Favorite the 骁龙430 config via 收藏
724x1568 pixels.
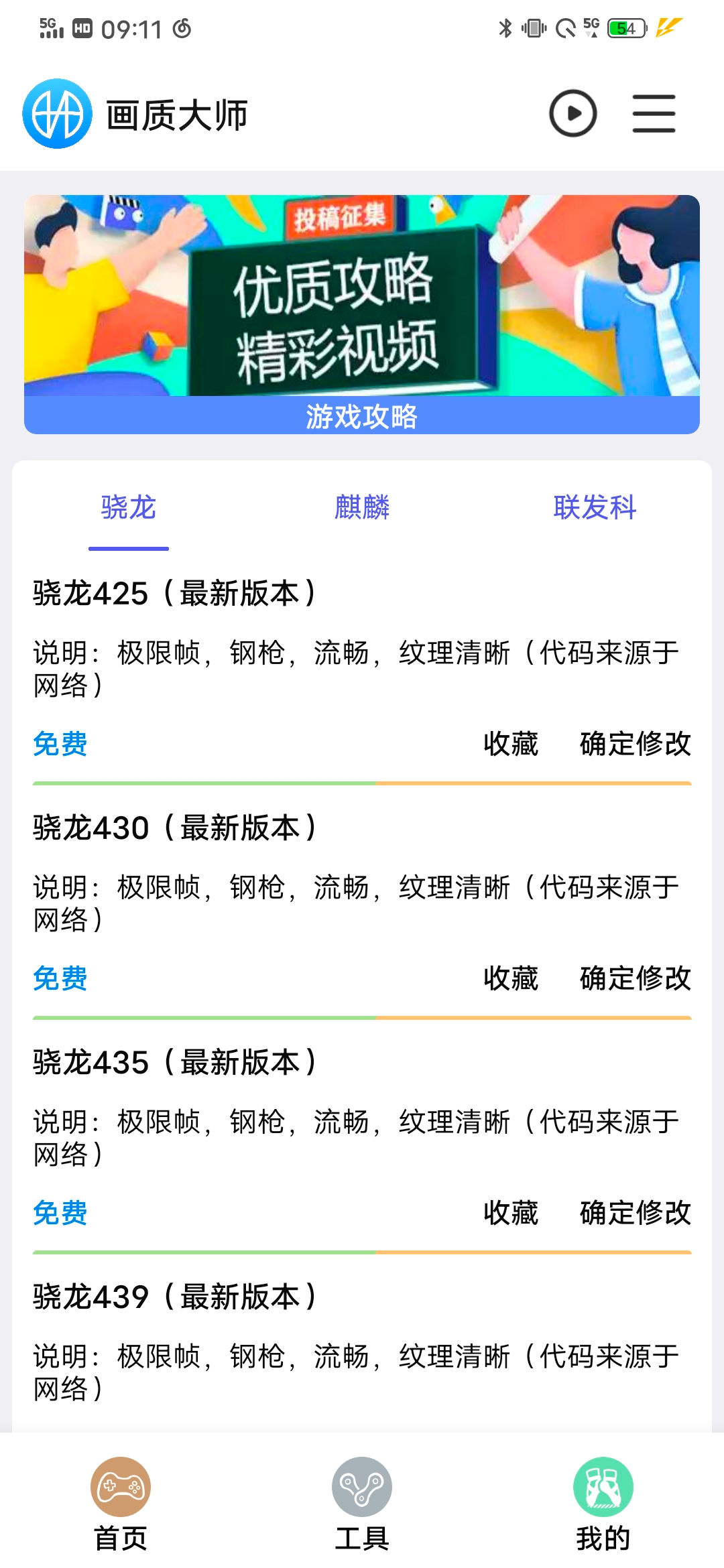click(511, 978)
